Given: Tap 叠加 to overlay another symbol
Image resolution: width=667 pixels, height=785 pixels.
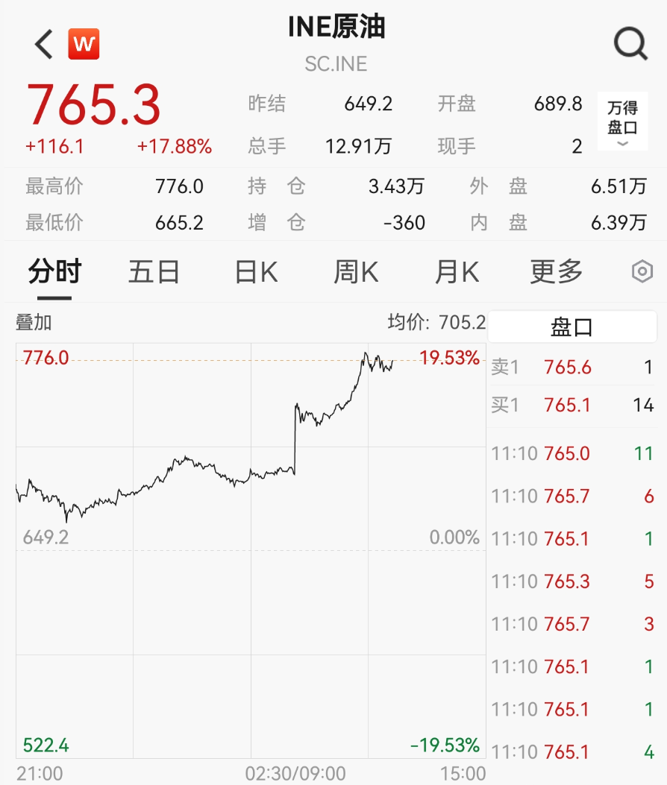Looking at the screenshot, I should [33, 322].
